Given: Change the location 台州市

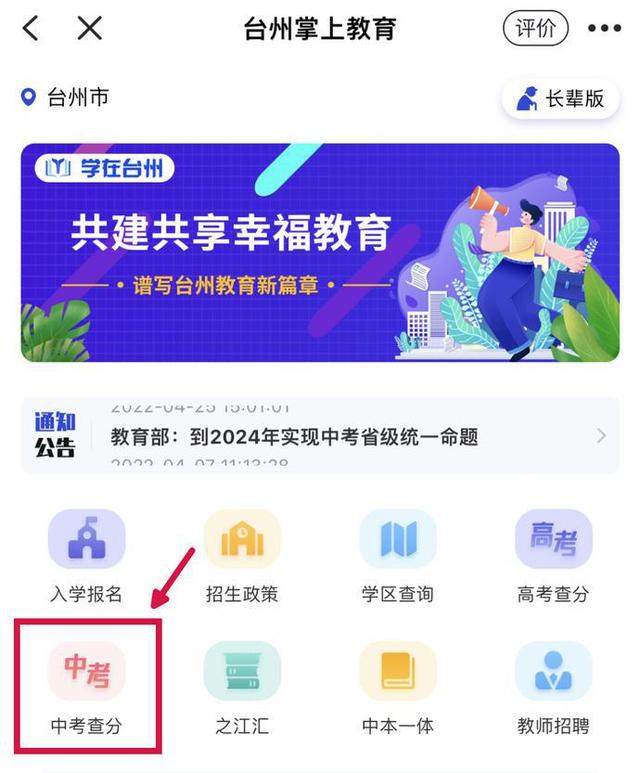Looking at the screenshot, I should [66, 98].
